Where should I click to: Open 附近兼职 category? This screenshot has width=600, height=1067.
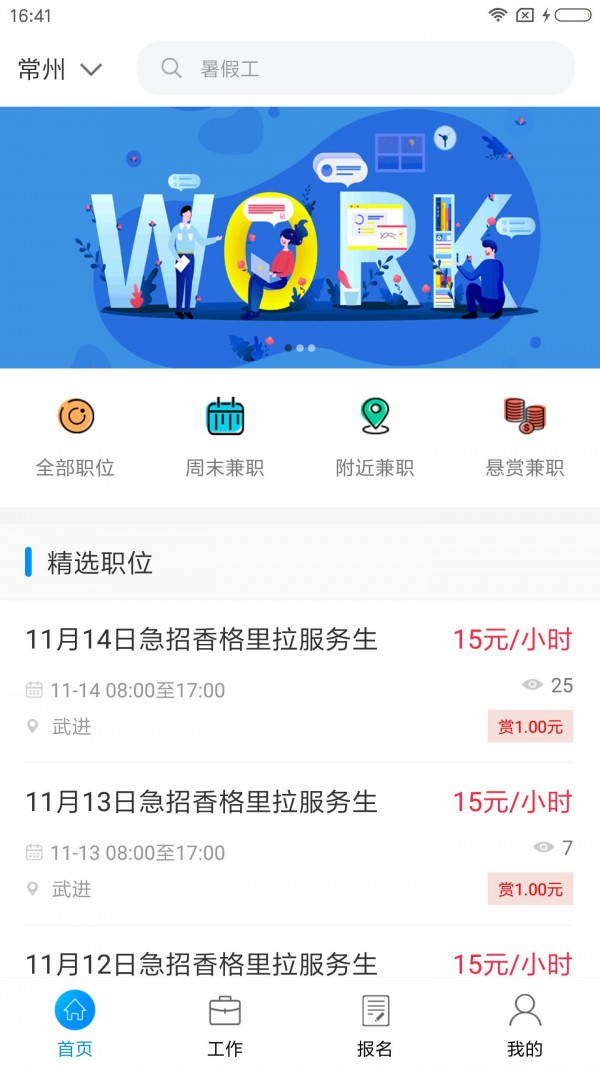click(x=375, y=437)
